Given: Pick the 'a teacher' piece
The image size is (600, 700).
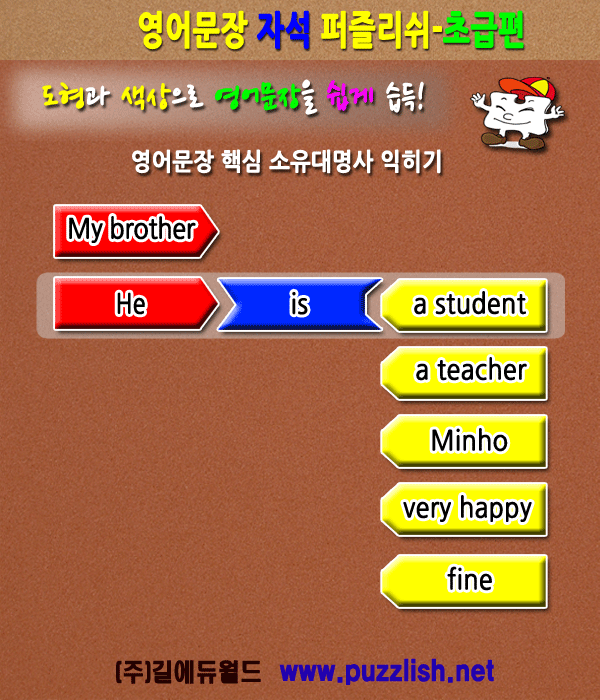Looking at the screenshot, I should pos(466,372).
